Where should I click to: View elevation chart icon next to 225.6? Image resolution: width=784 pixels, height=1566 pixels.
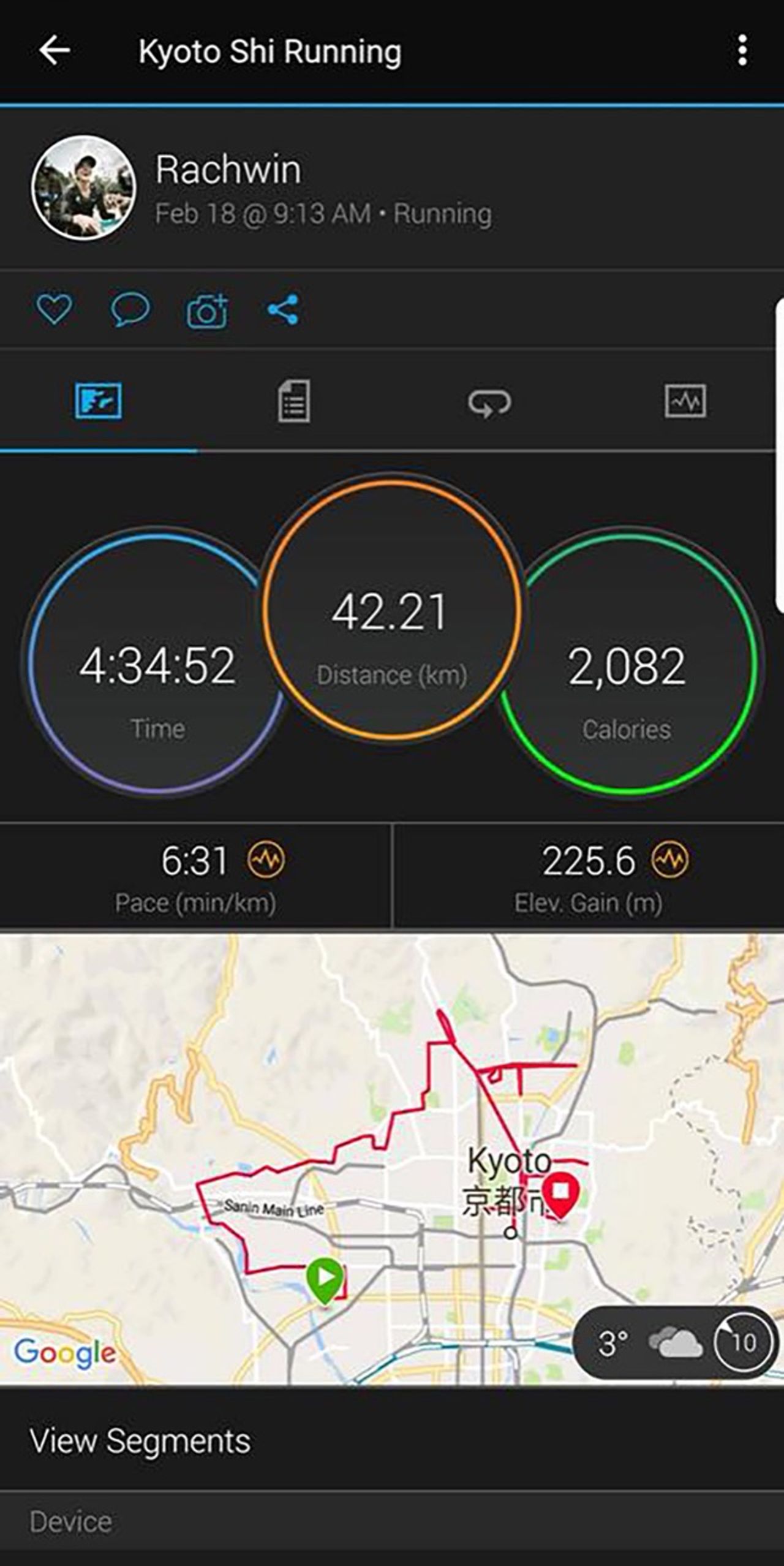(x=669, y=860)
